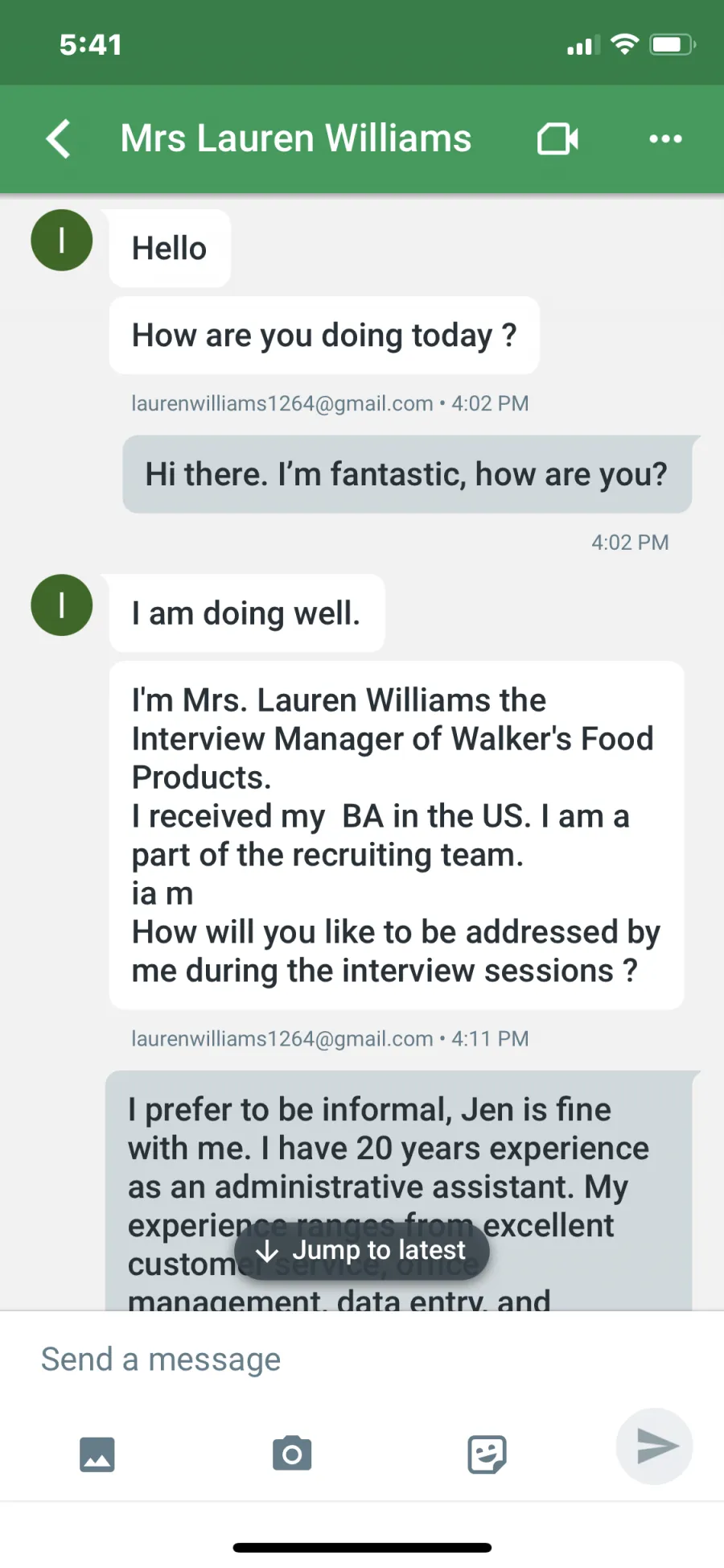The height and width of the screenshot is (1568, 724).
Task: Tap the Jump to latest button
Action: click(362, 1250)
